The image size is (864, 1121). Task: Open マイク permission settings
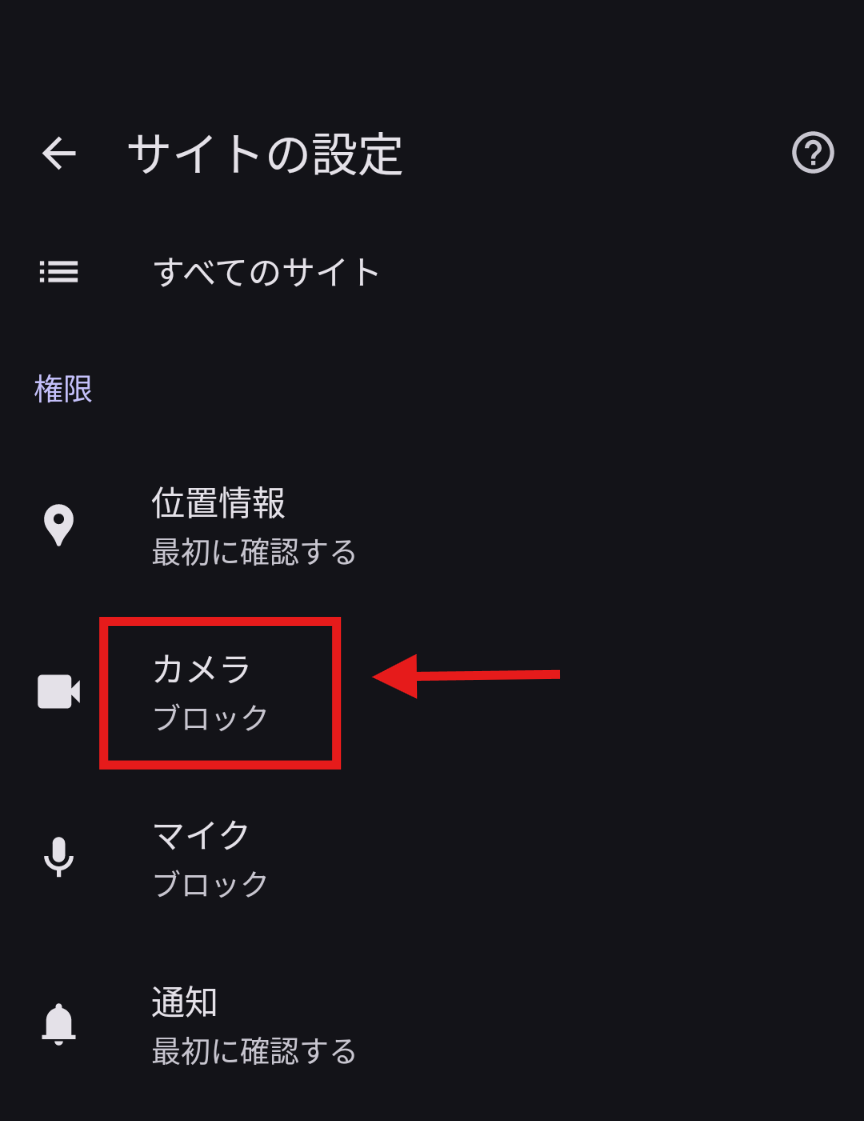(211, 858)
